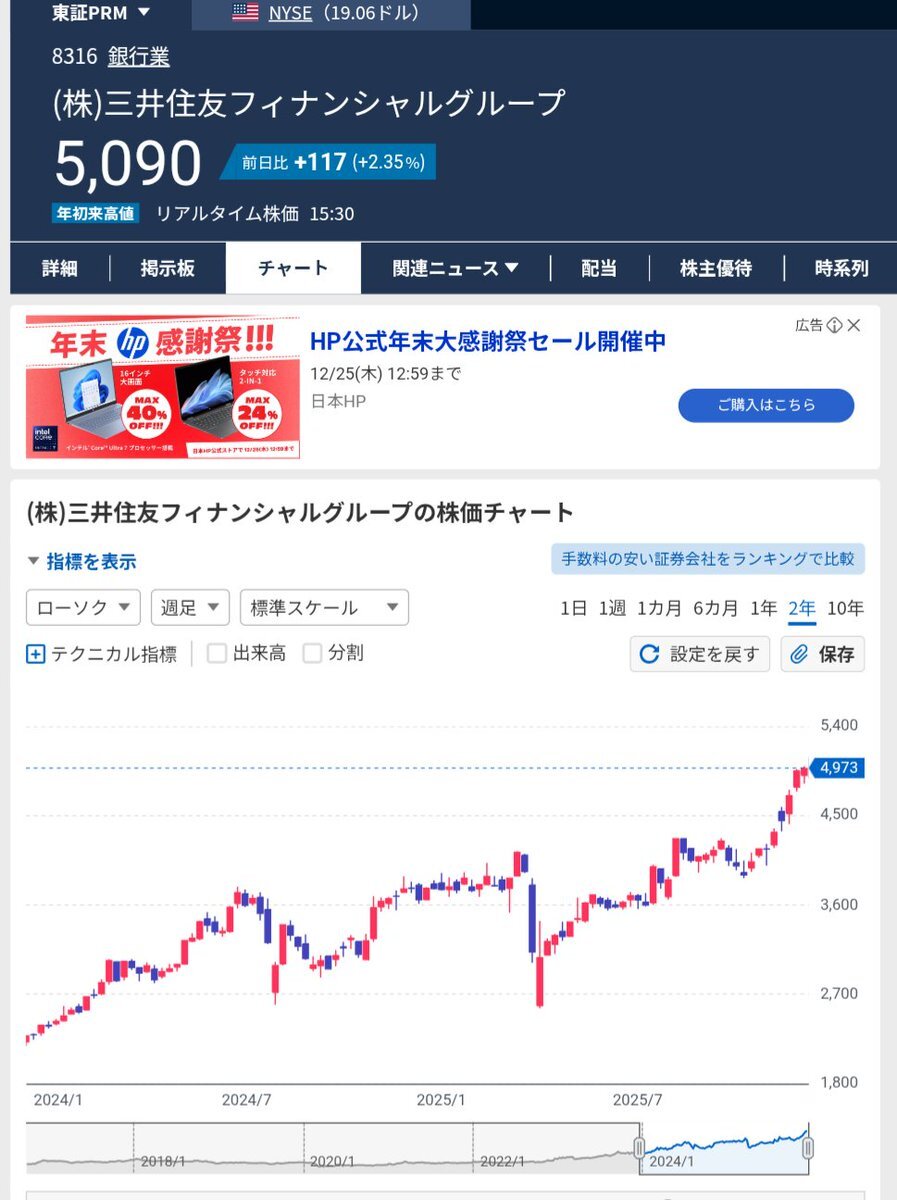The height and width of the screenshot is (1200, 897).
Task: Switch to the 詳細 tab
Action: [60, 268]
